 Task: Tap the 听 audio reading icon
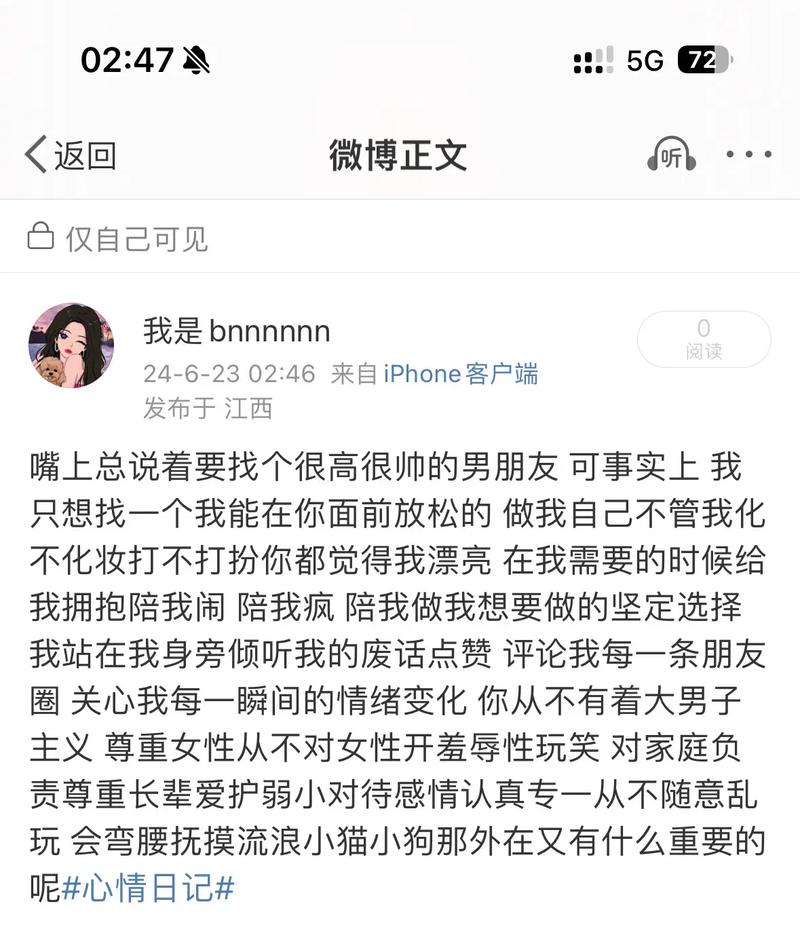[671, 156]
